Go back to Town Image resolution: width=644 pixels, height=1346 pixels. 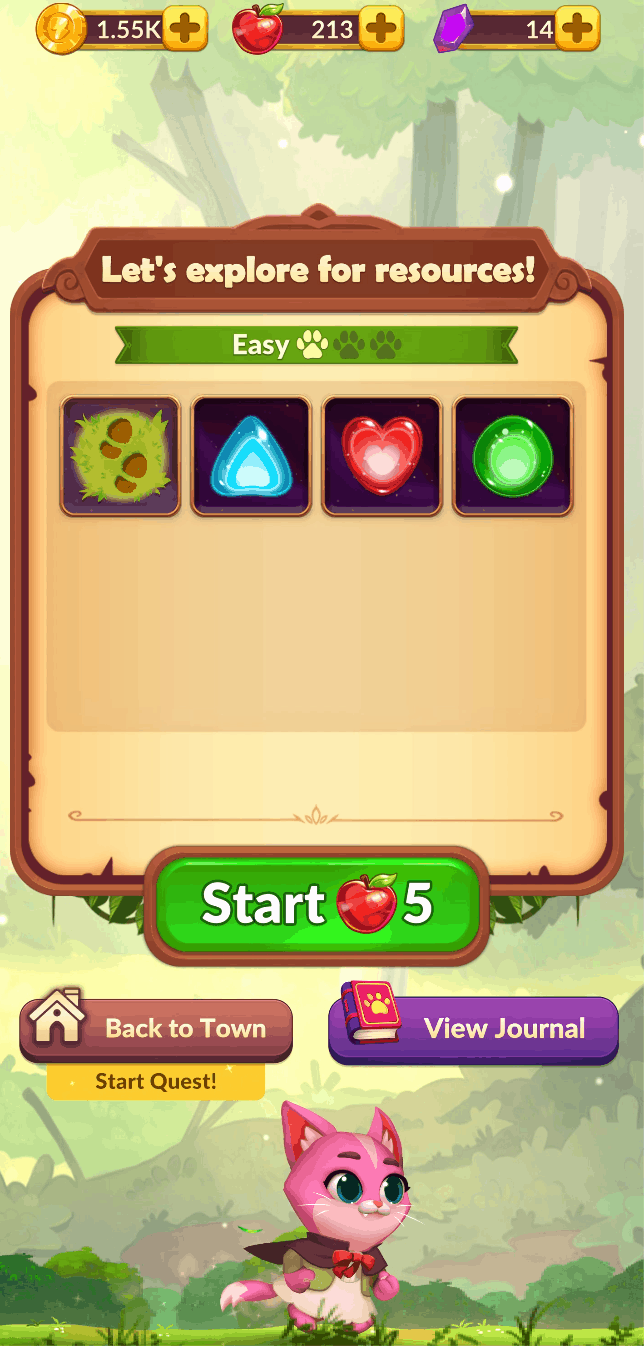(156, 1029)
